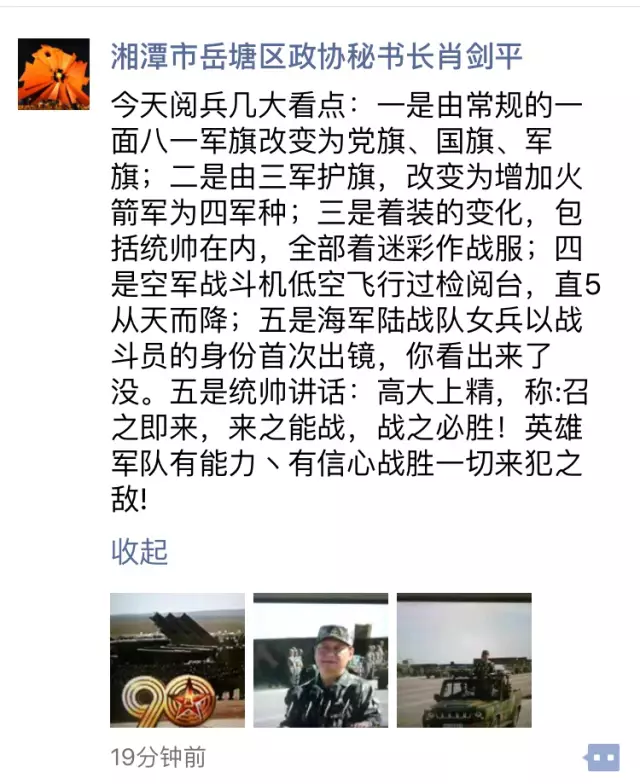
Task: Open profile name 湘潭市岳塘区政协秘书长肖剑平
Action: [x=316, y=56]
